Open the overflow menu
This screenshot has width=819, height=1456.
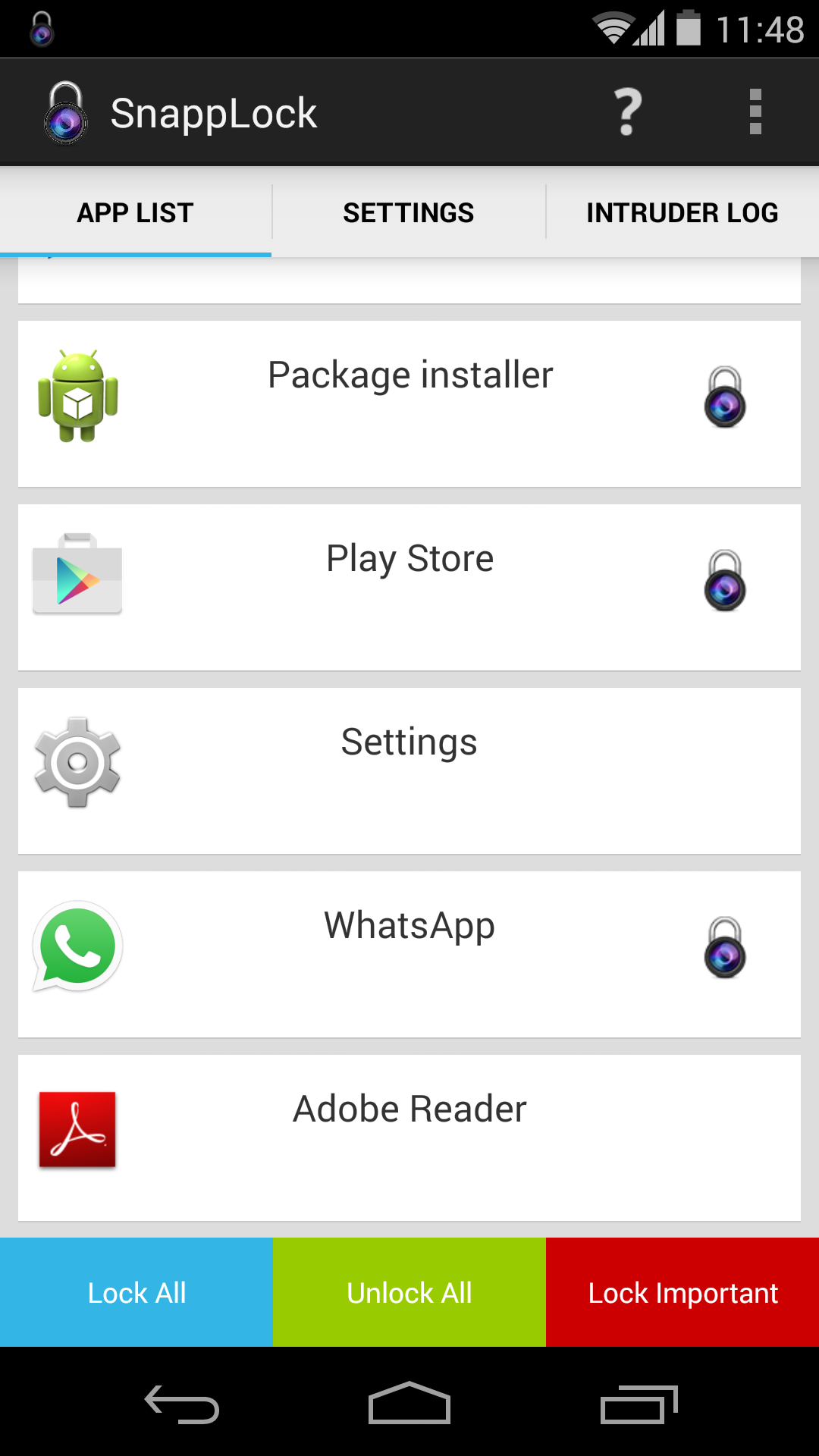pos(755,112)
